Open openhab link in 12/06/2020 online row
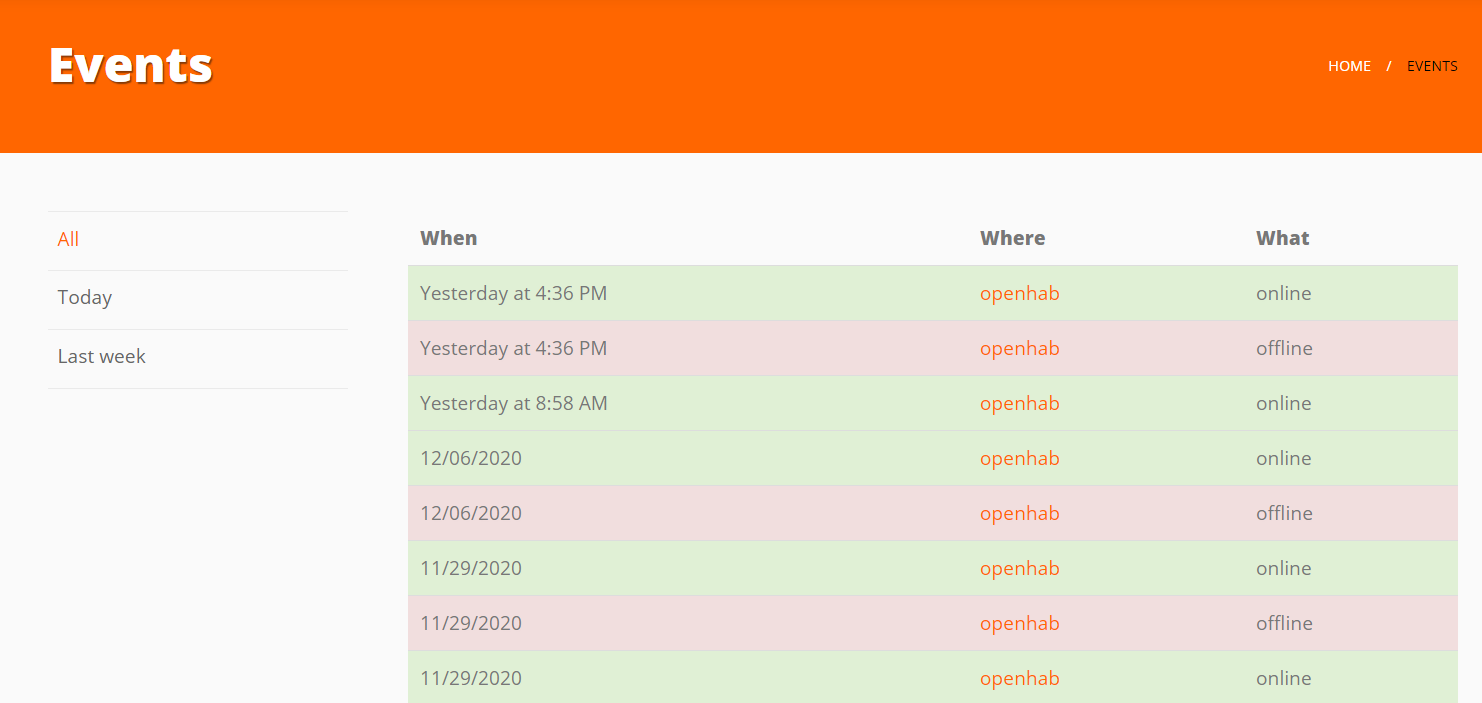The height and width of the screenshot is (703, 1482). pos(1019,458)
